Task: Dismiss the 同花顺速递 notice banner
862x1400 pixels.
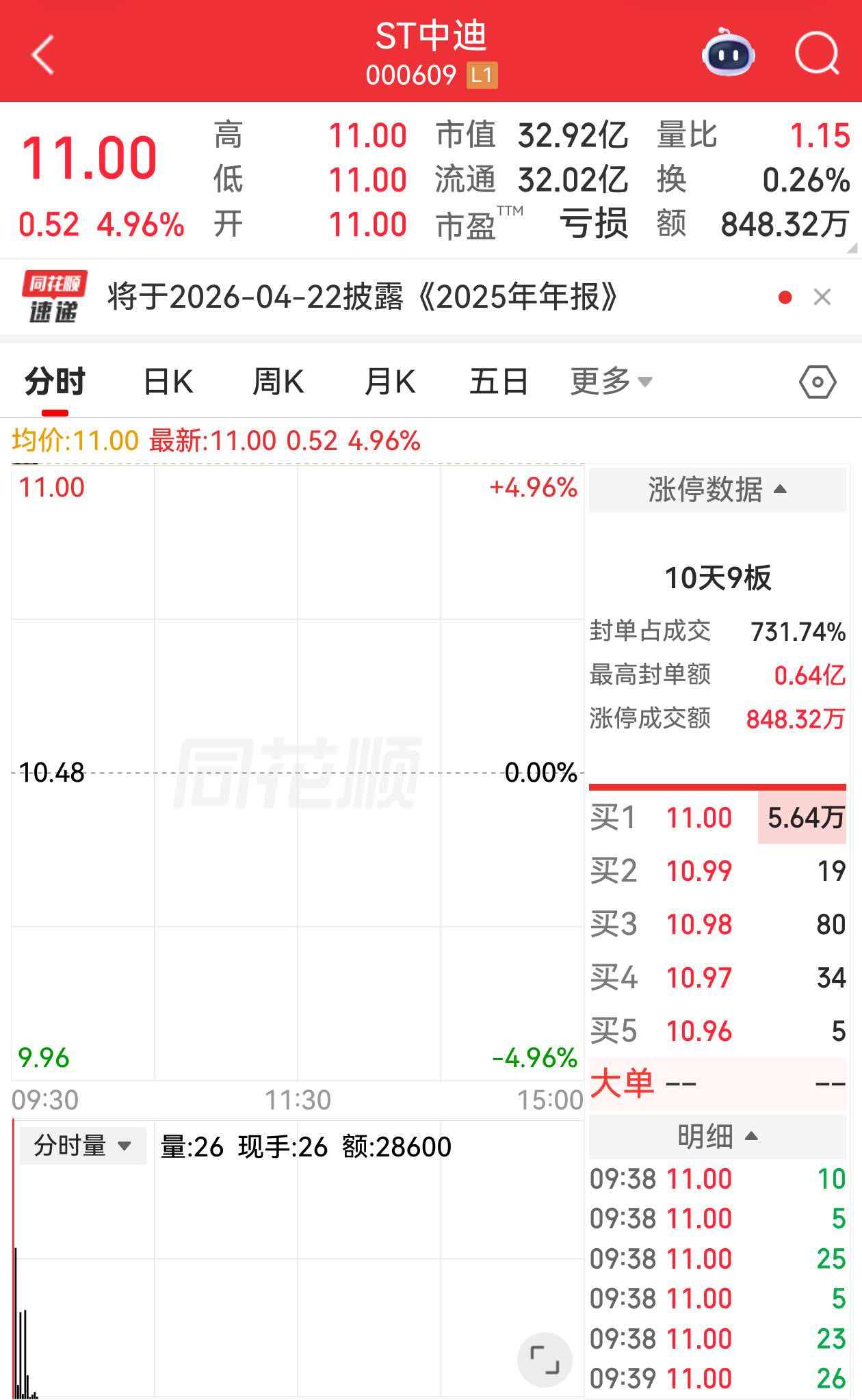Action: click(822, 298)
